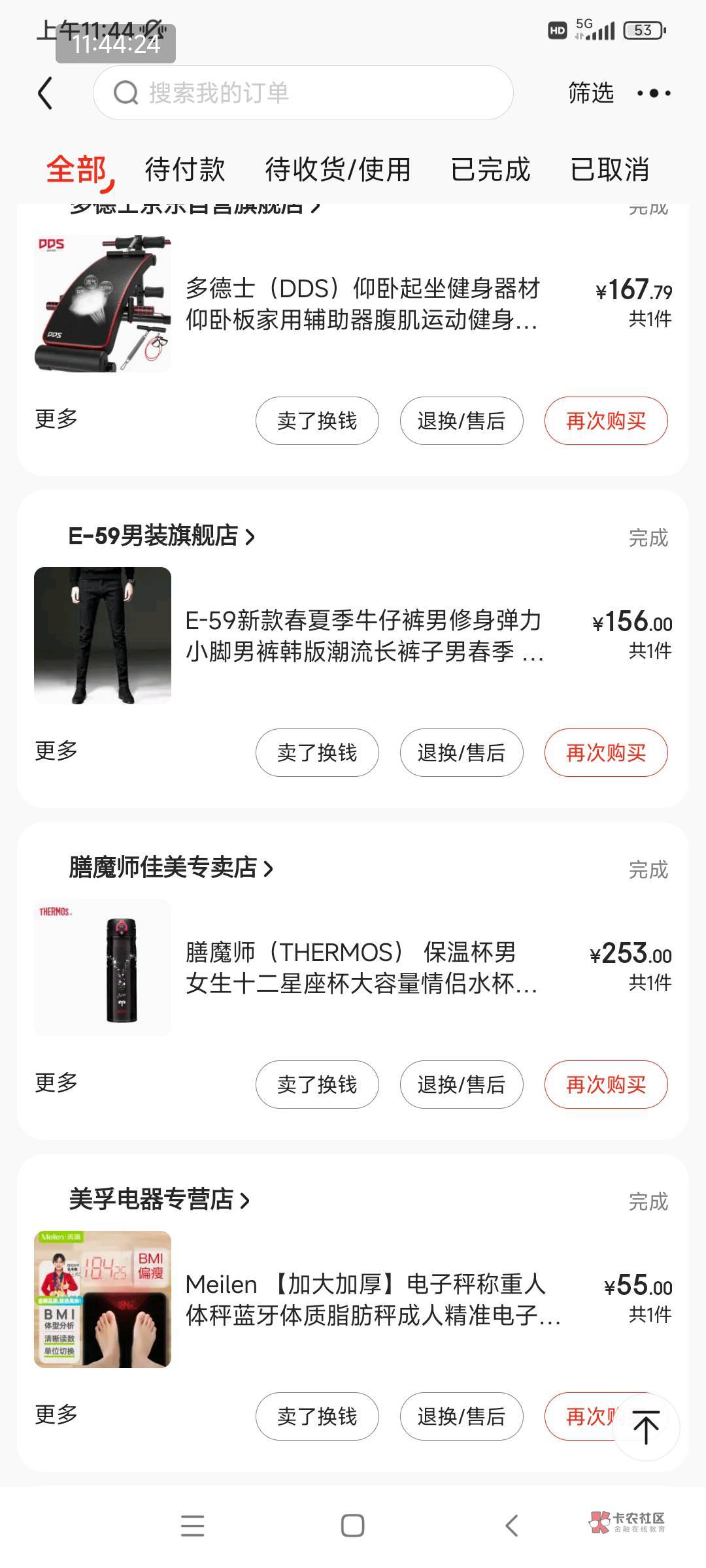Open the E-59男装旗舰店 store page
Viewport: 706px width, 1568px height.
click(x=161, y=536)
